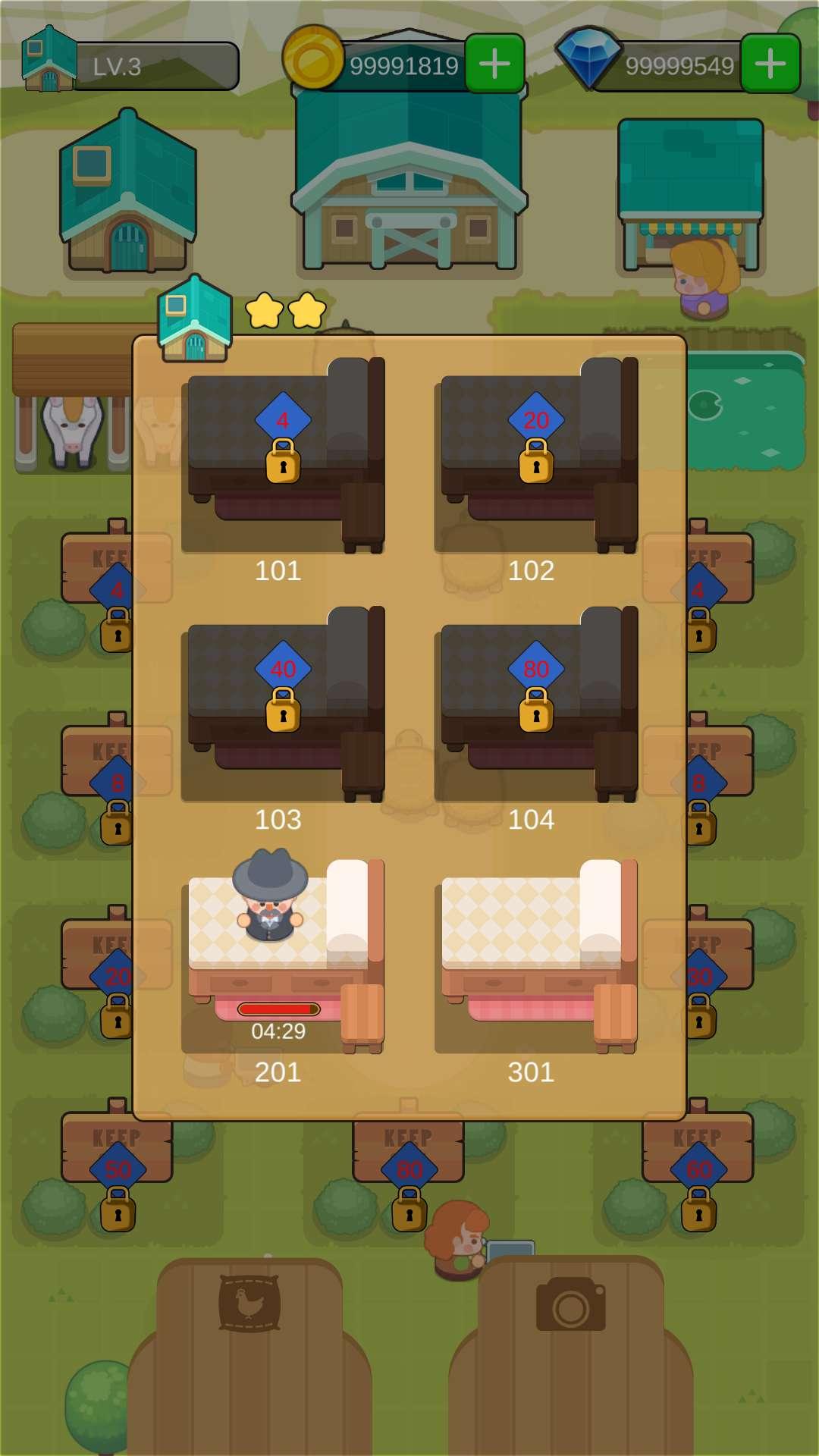Select occupied room 201 with timer

click(282, 955)
